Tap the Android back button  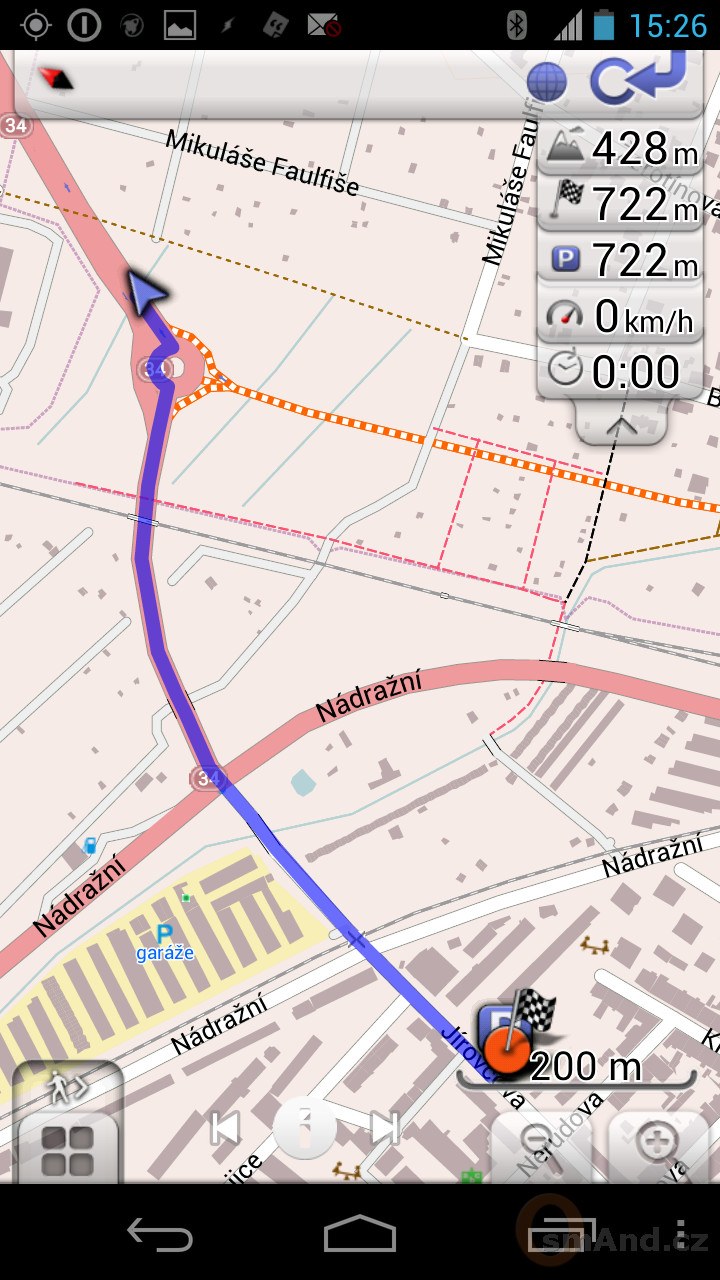click(x=160, y=1234)
